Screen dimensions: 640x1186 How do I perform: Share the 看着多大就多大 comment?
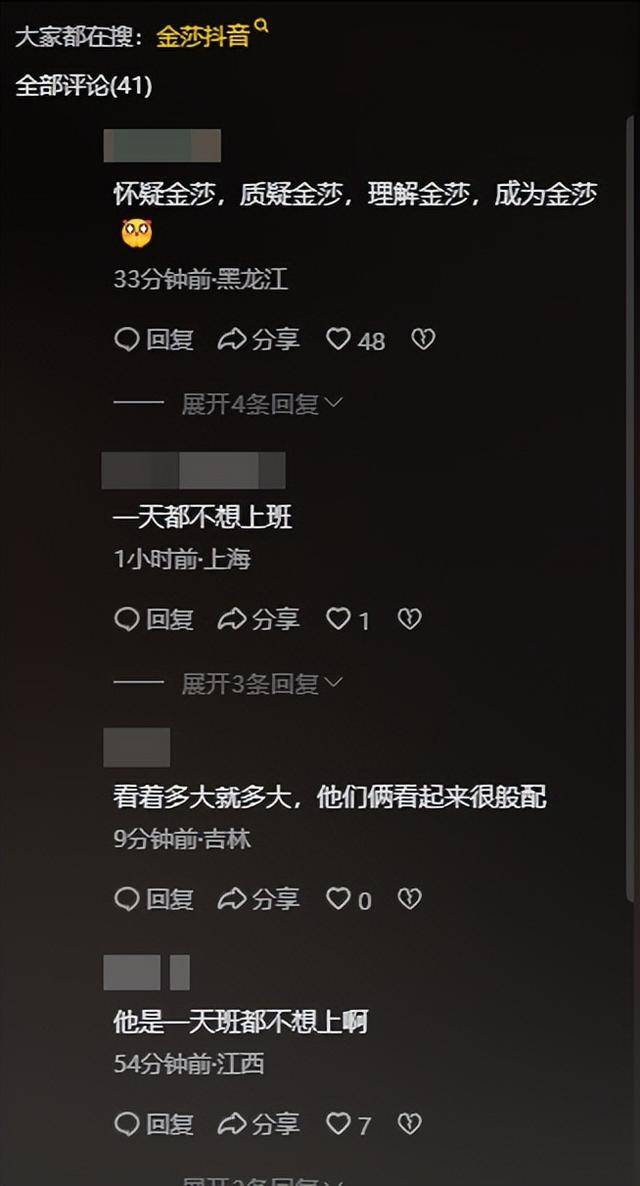(259, 899)
